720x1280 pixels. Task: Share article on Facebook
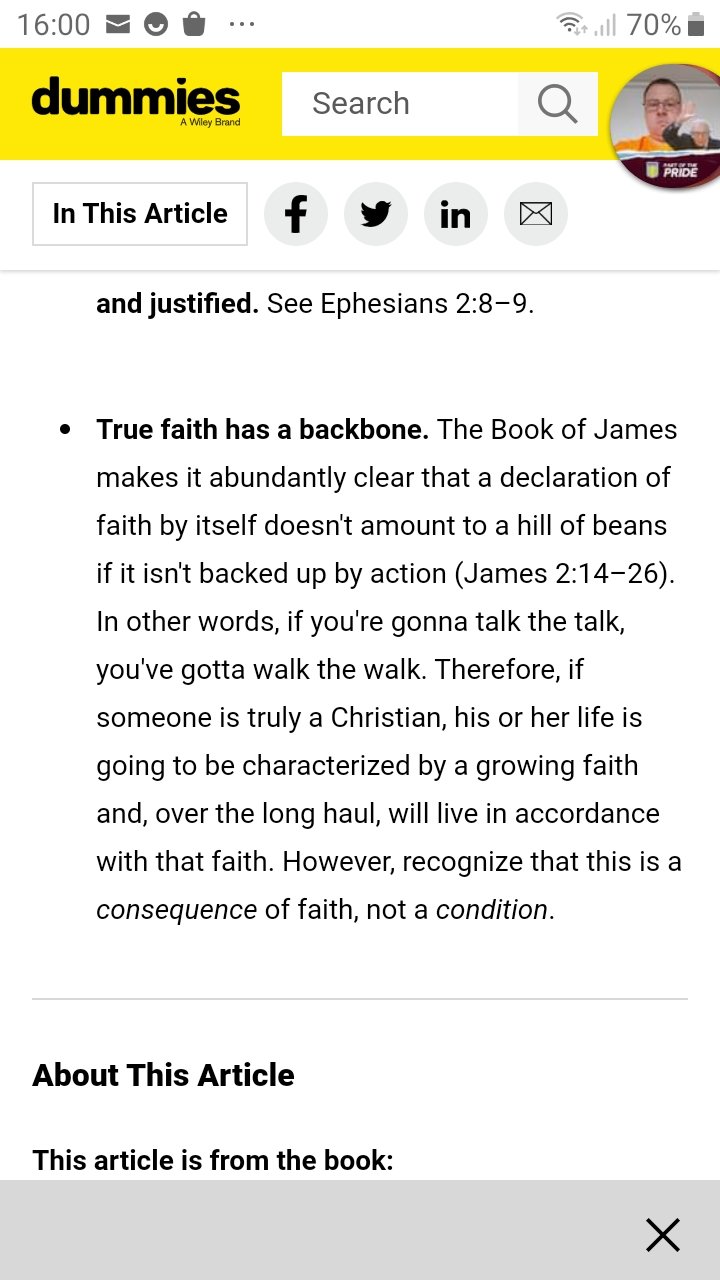click(296, 214)
